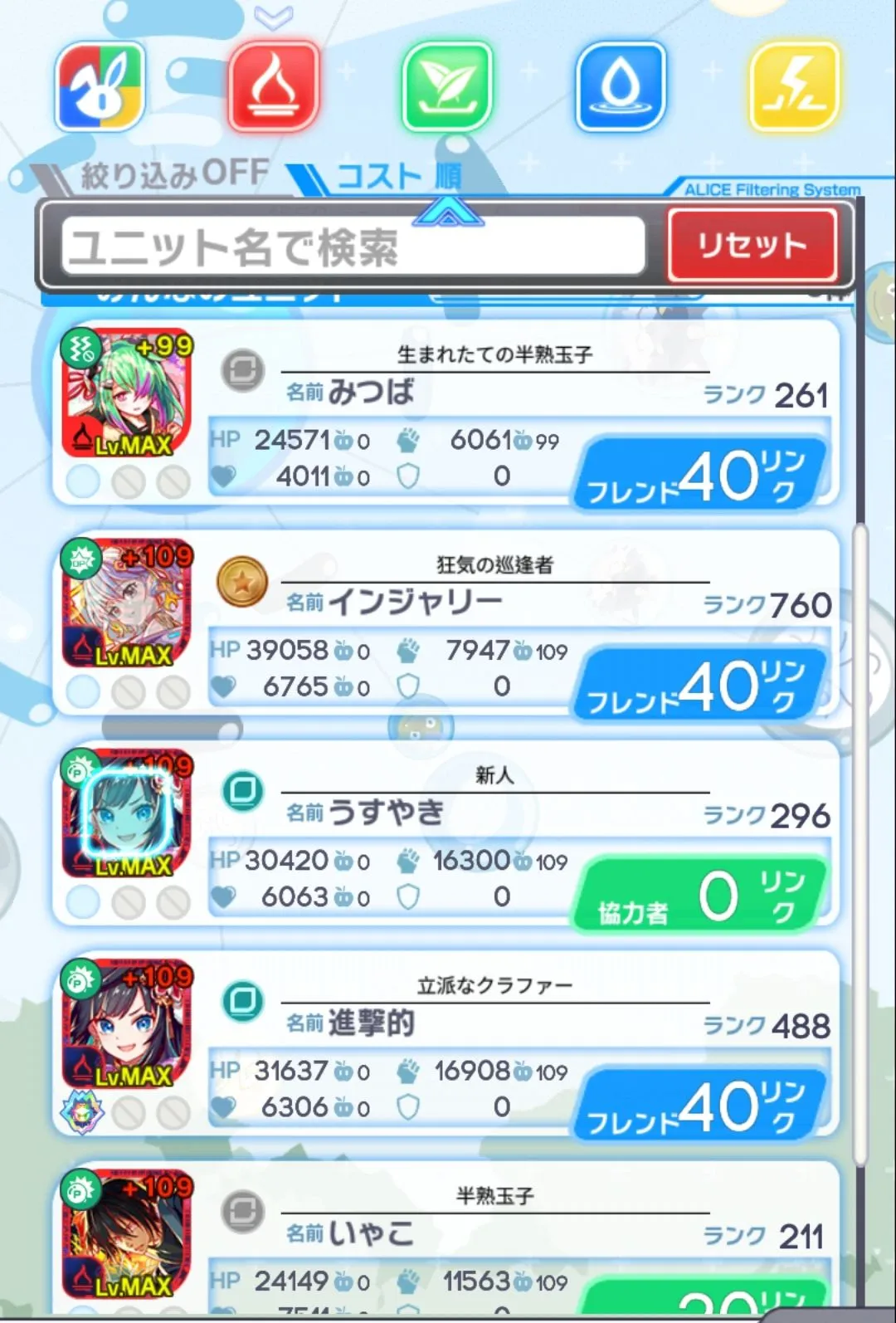The width and height of the screenshot is (896, 1323).
Task: Tap the ユニット名で検索 search field
Action: 353,247
